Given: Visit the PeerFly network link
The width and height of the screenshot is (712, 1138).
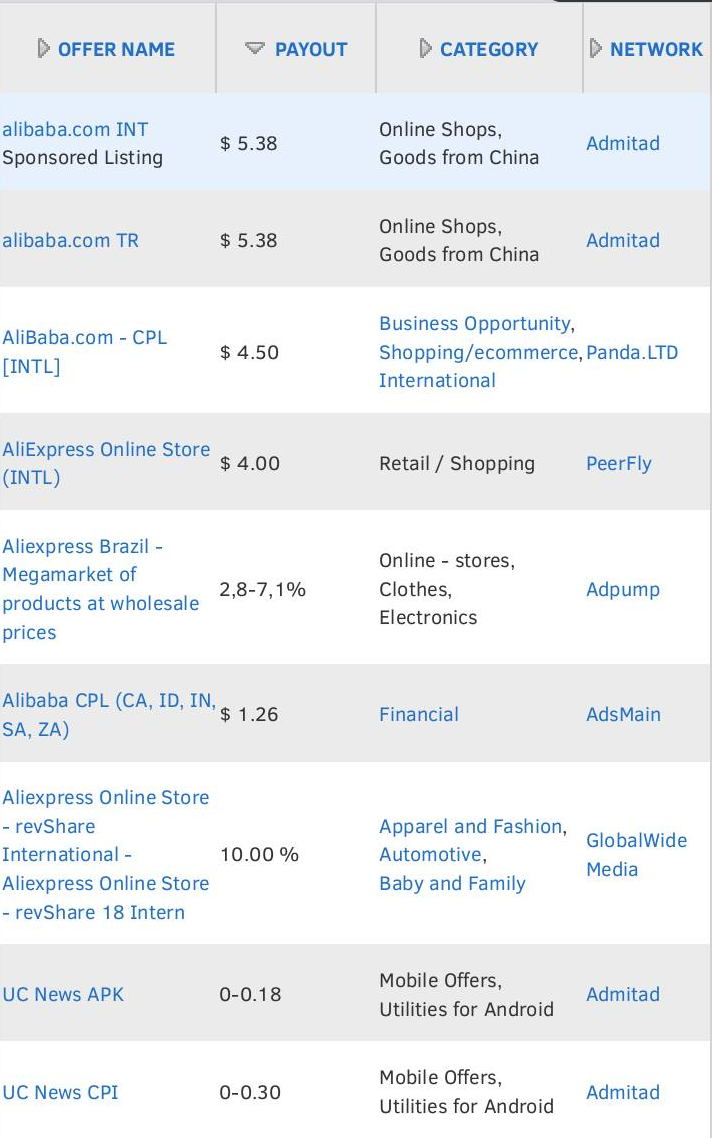Looking at the screenshot, I should 619,463.
